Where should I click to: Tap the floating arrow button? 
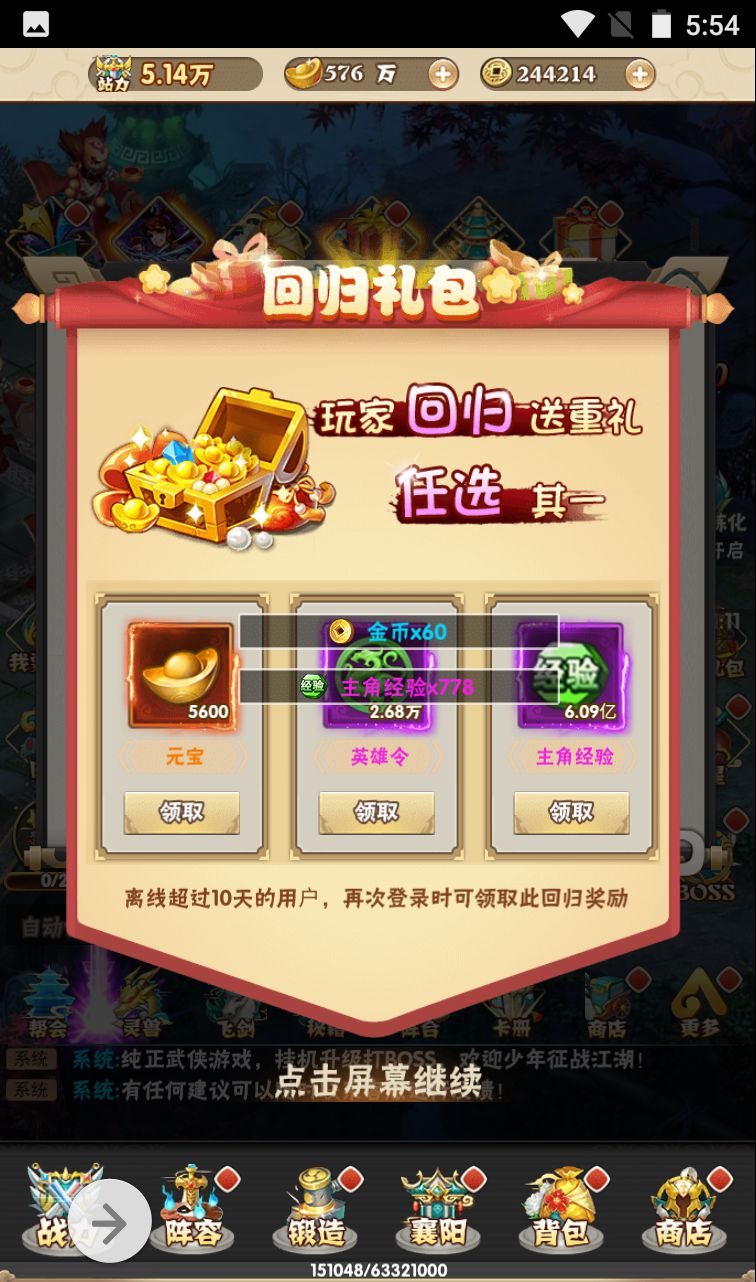click(x=109, y=1222)
